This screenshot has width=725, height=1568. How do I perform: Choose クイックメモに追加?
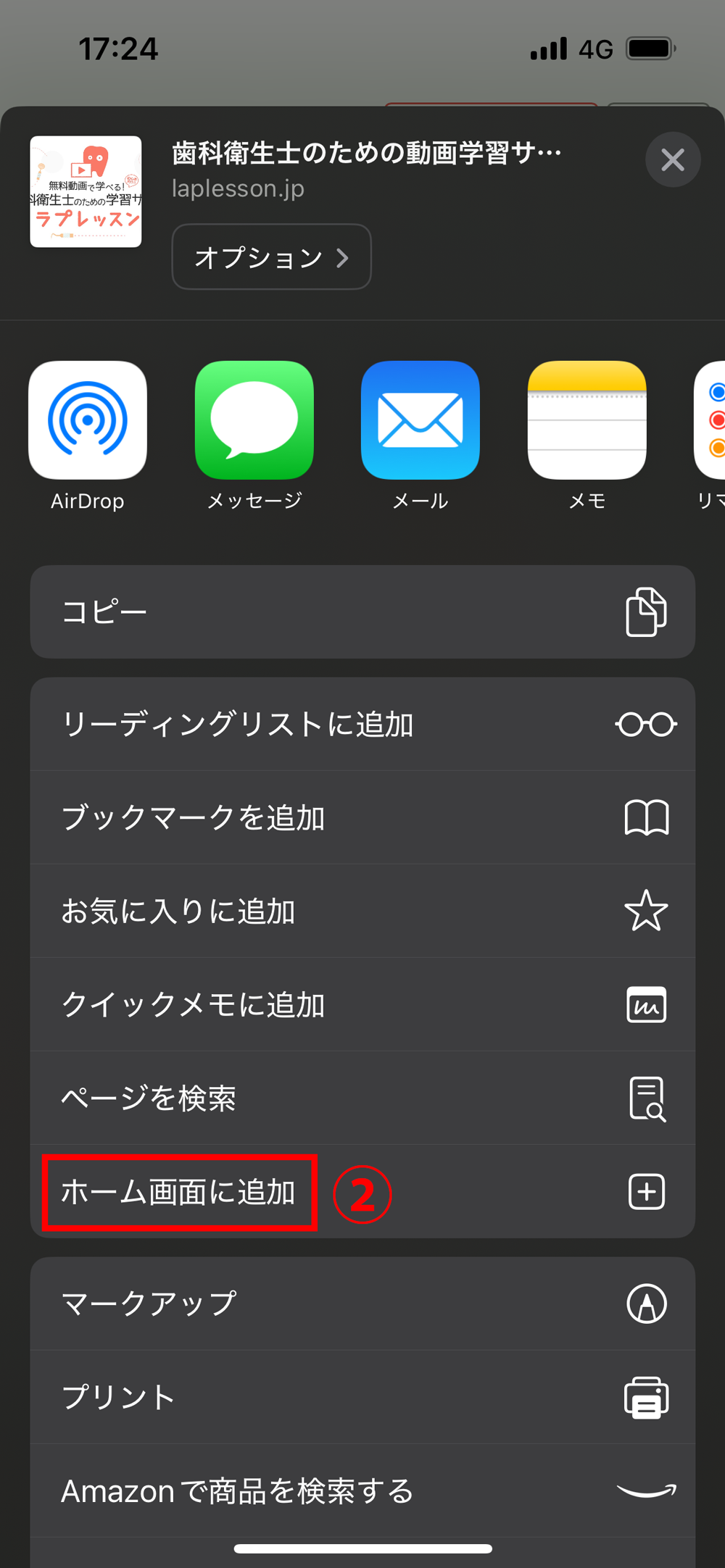coord(362,1004)
